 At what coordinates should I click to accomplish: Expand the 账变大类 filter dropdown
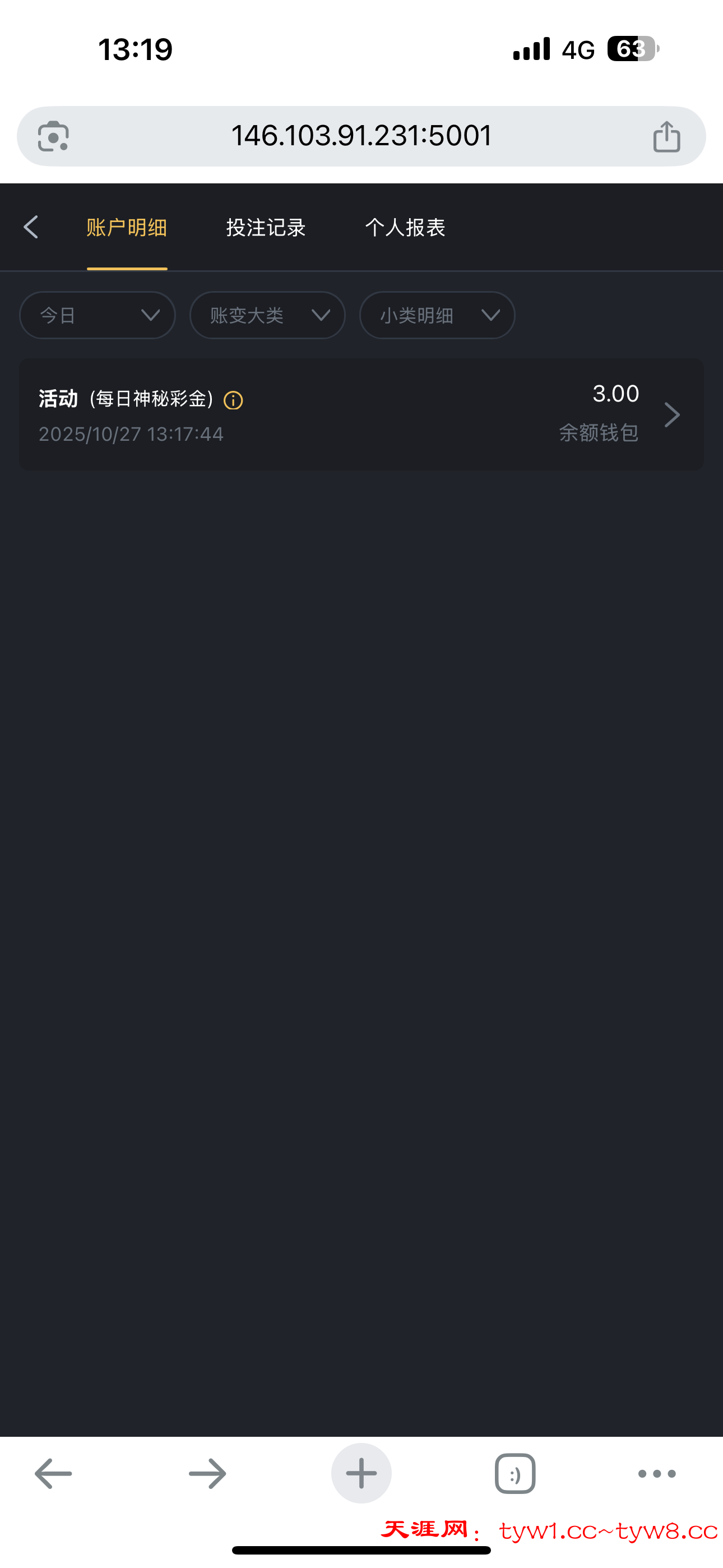click(x=267, y=315)
